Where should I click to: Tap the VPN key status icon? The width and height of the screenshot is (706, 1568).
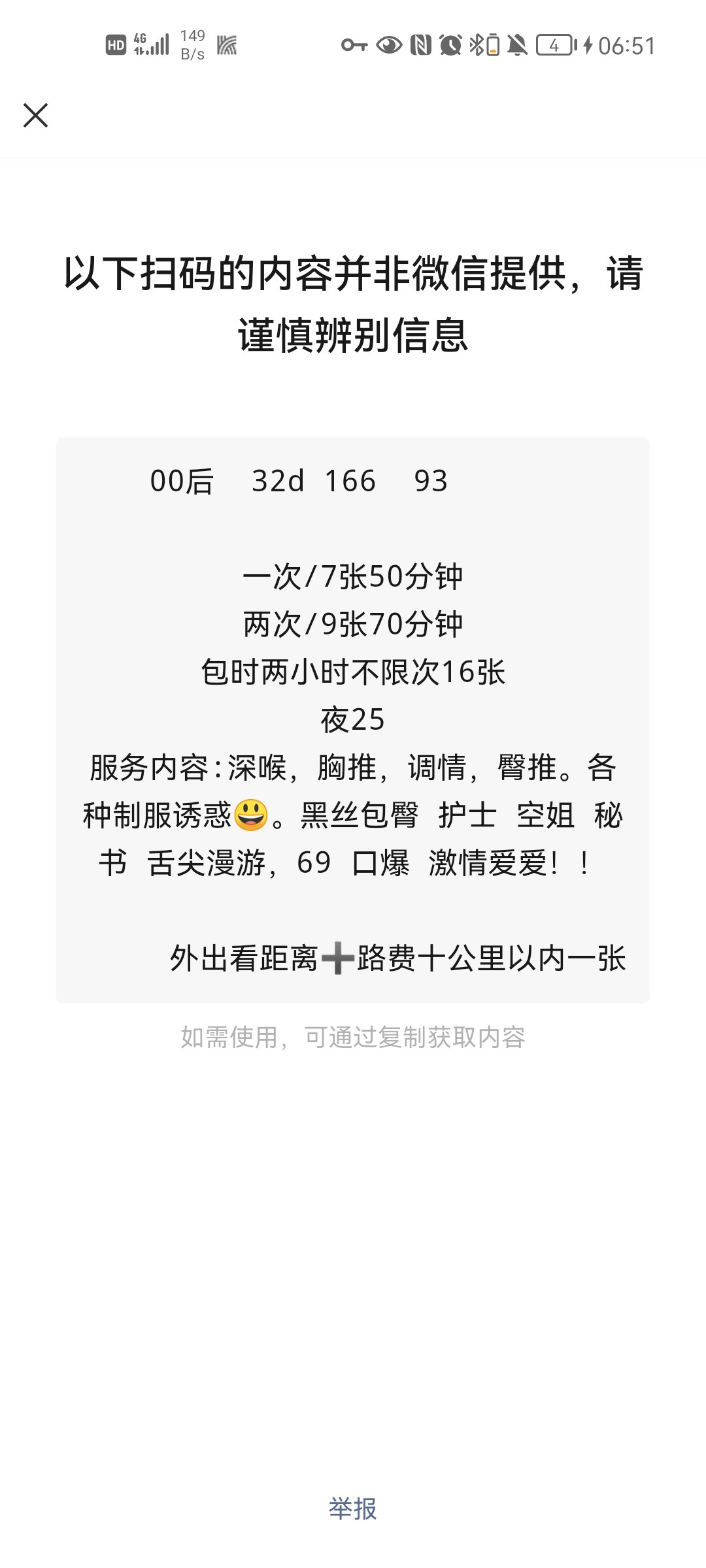pyautogui.click(x=356, y=46)
